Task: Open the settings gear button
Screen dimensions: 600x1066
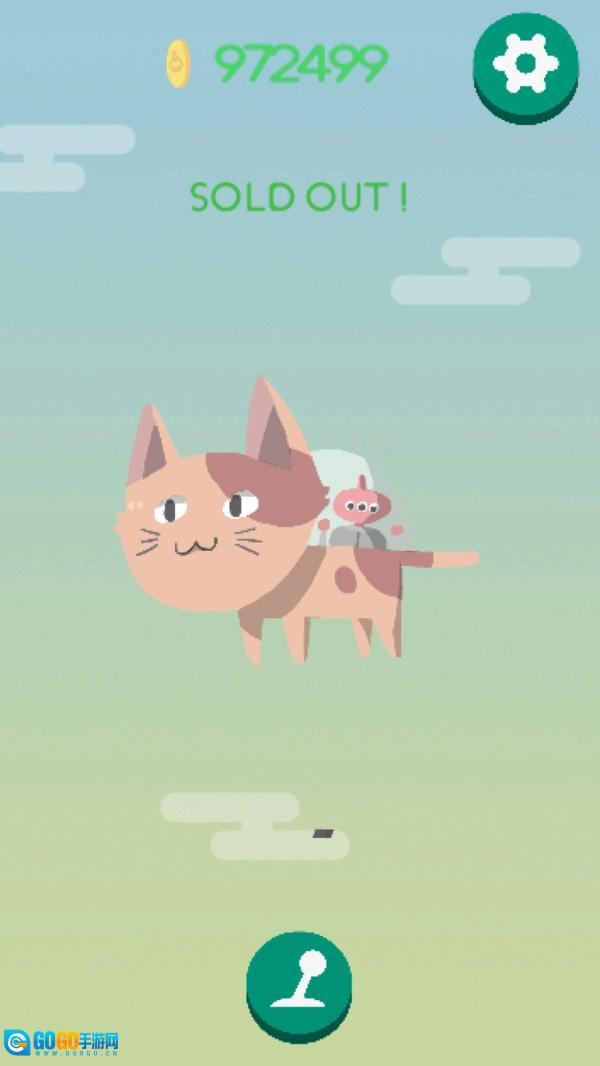Action: coord(525,64)
